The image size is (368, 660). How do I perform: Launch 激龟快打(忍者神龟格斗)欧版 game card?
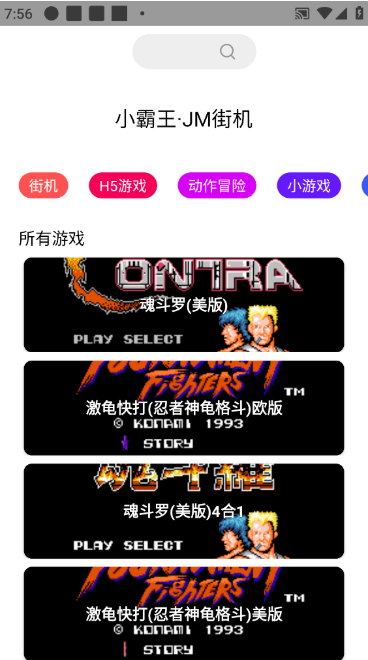pyautogui.click(x=184, y=408)
